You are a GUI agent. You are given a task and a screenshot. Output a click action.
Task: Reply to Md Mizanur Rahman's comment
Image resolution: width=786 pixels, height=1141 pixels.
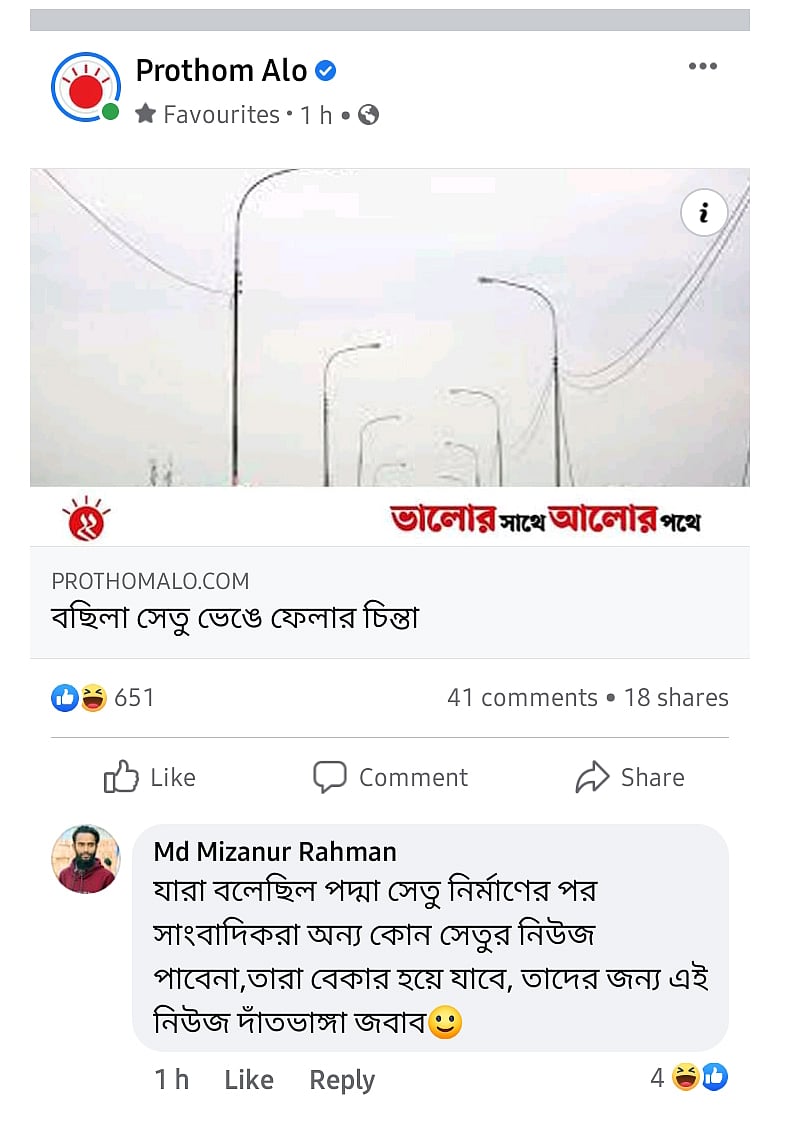[342, 1080]
